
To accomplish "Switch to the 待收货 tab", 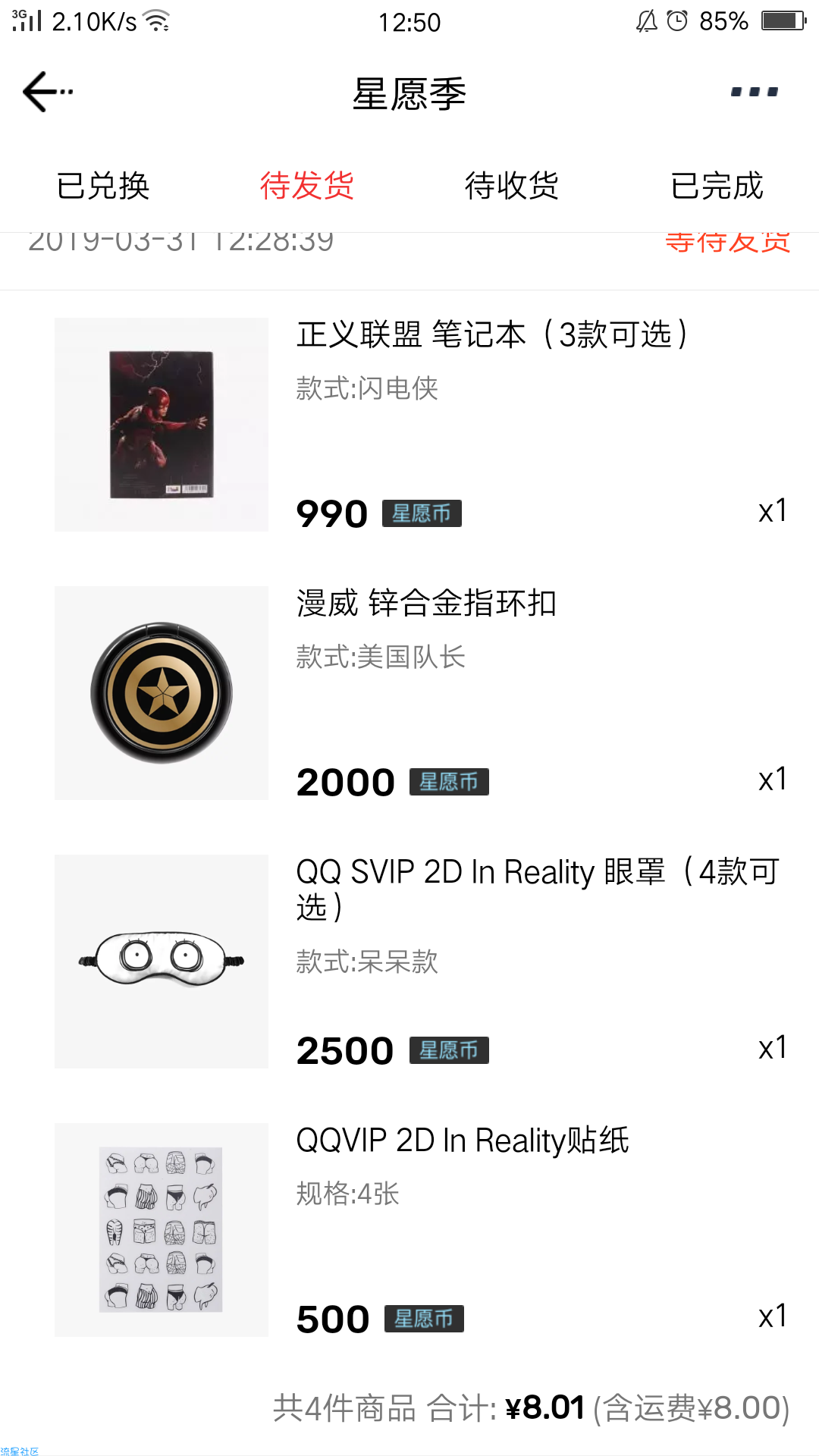I will [x=512, y=186].
